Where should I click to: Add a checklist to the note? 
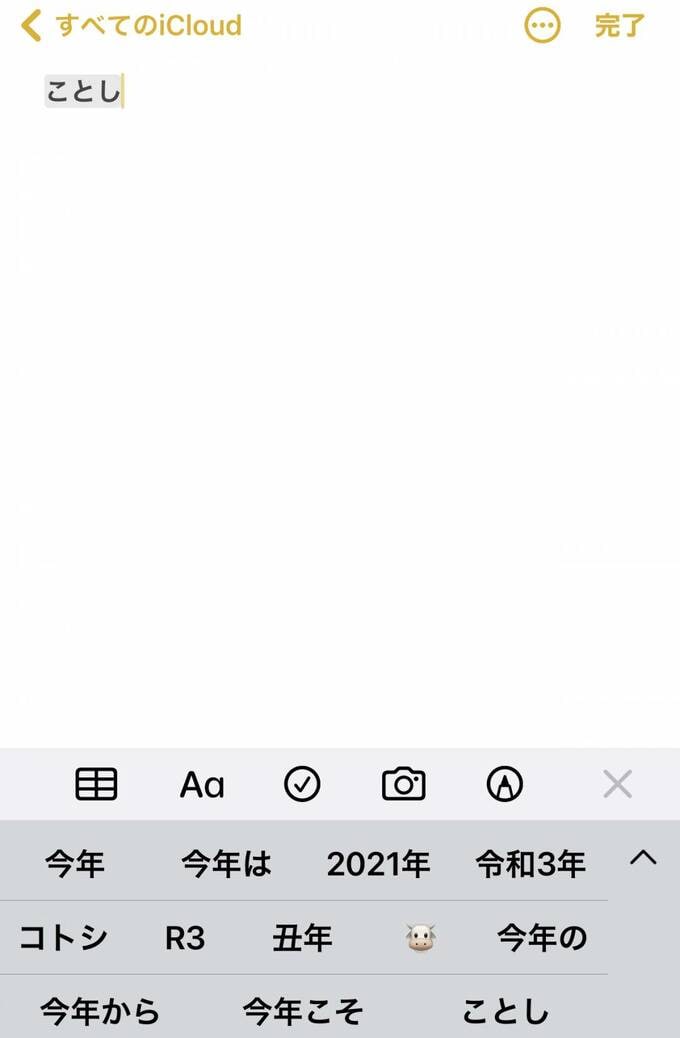point(302,785)
